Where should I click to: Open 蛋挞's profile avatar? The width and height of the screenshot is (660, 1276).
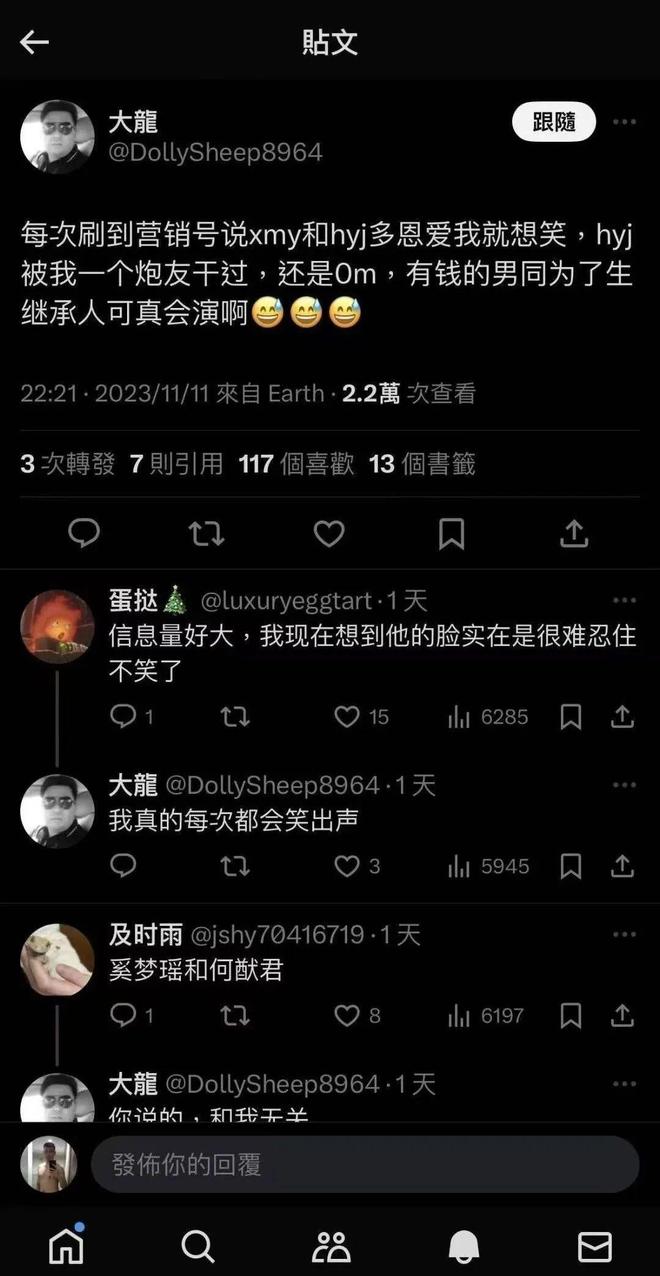57,627
